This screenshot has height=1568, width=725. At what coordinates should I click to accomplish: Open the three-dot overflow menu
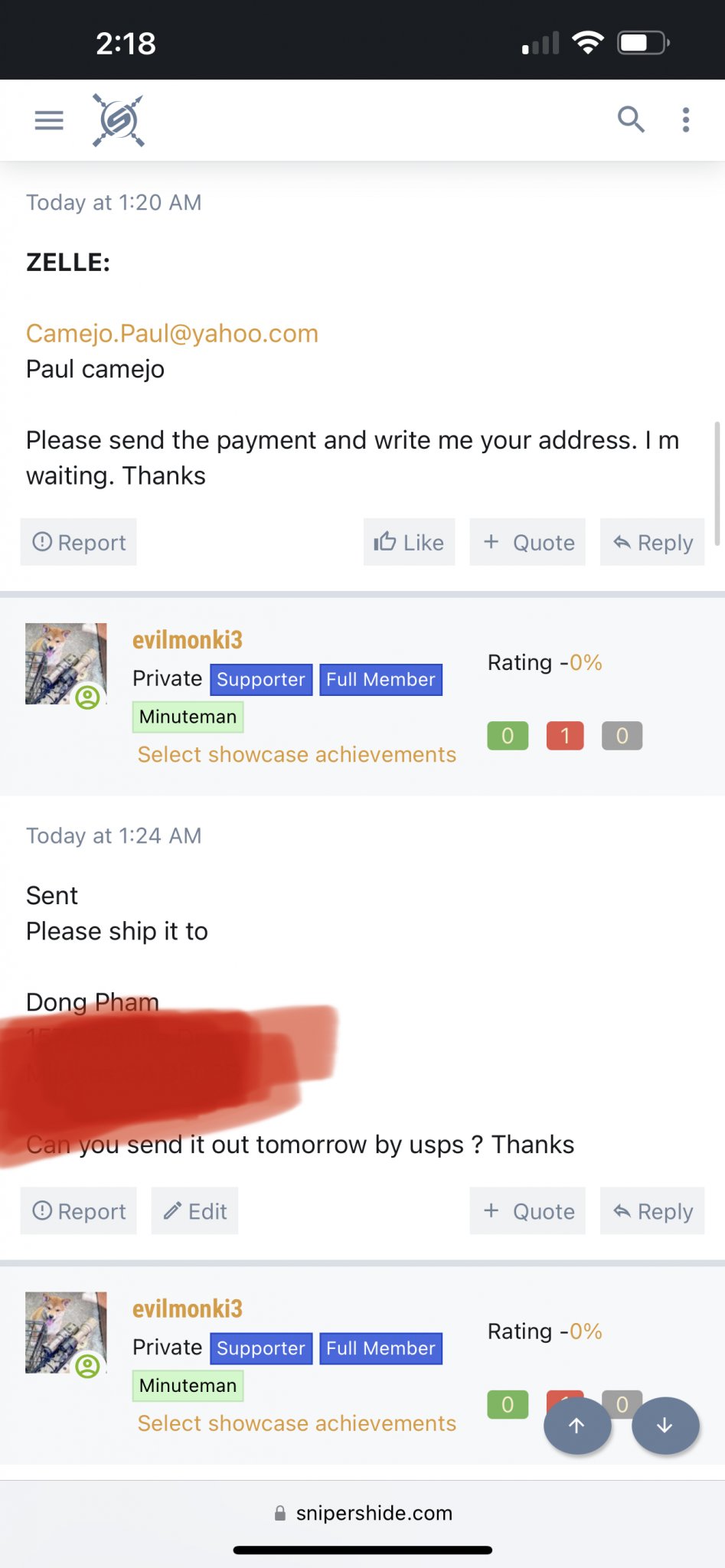click(x=685, y=119)
